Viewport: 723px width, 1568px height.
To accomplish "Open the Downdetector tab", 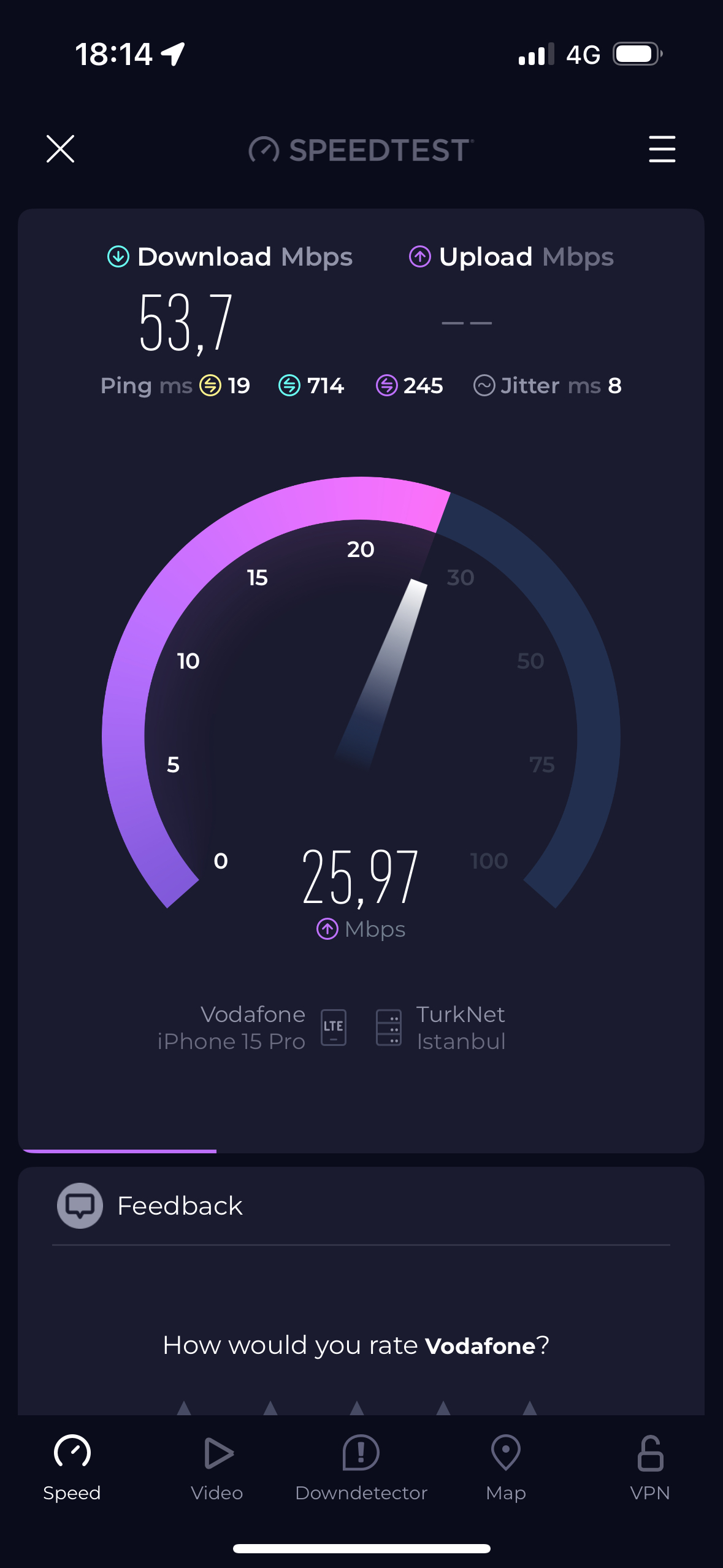I will (361, 1468).
